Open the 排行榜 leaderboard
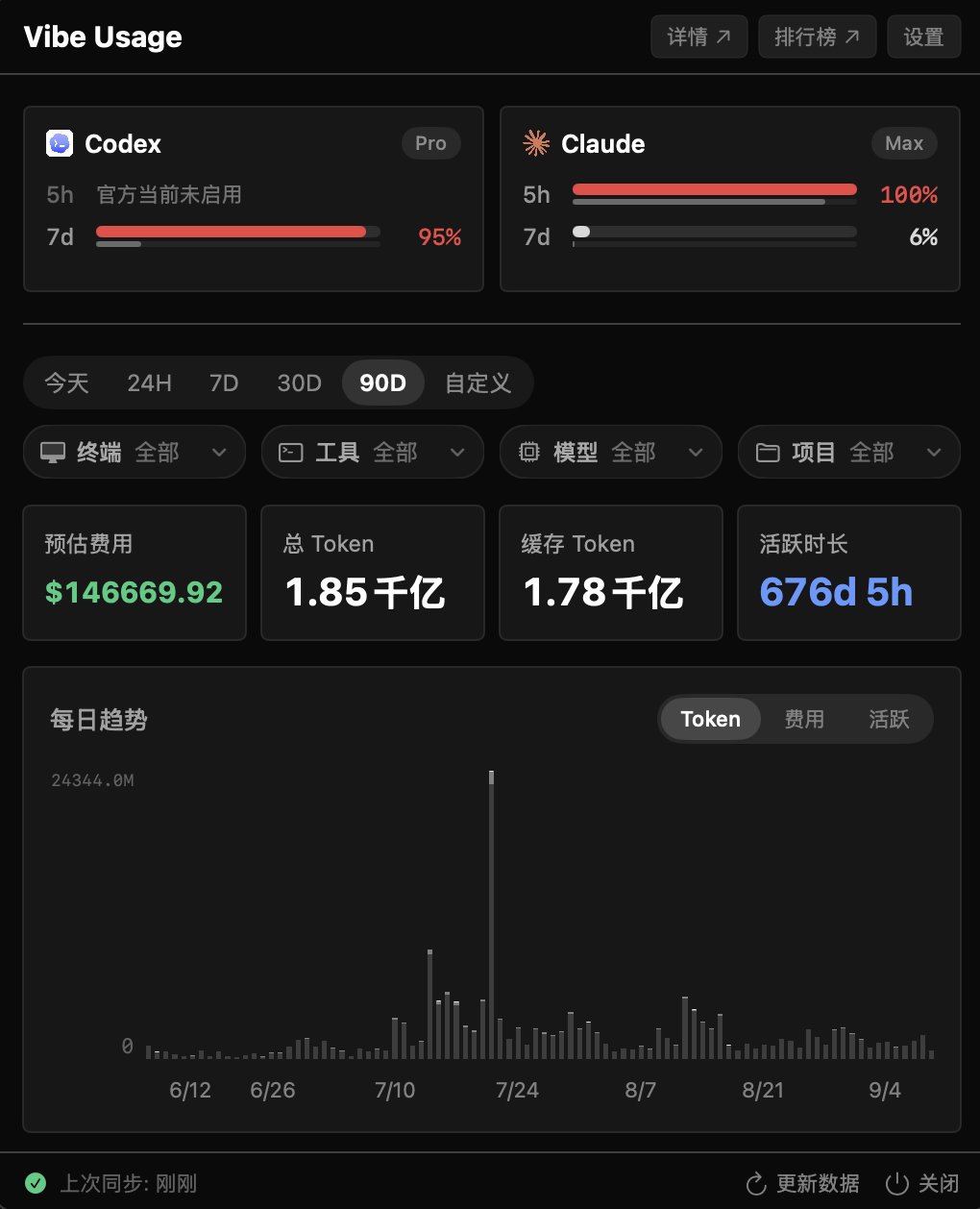Screen dimensions: 980x1209 [x=817, y=37]
